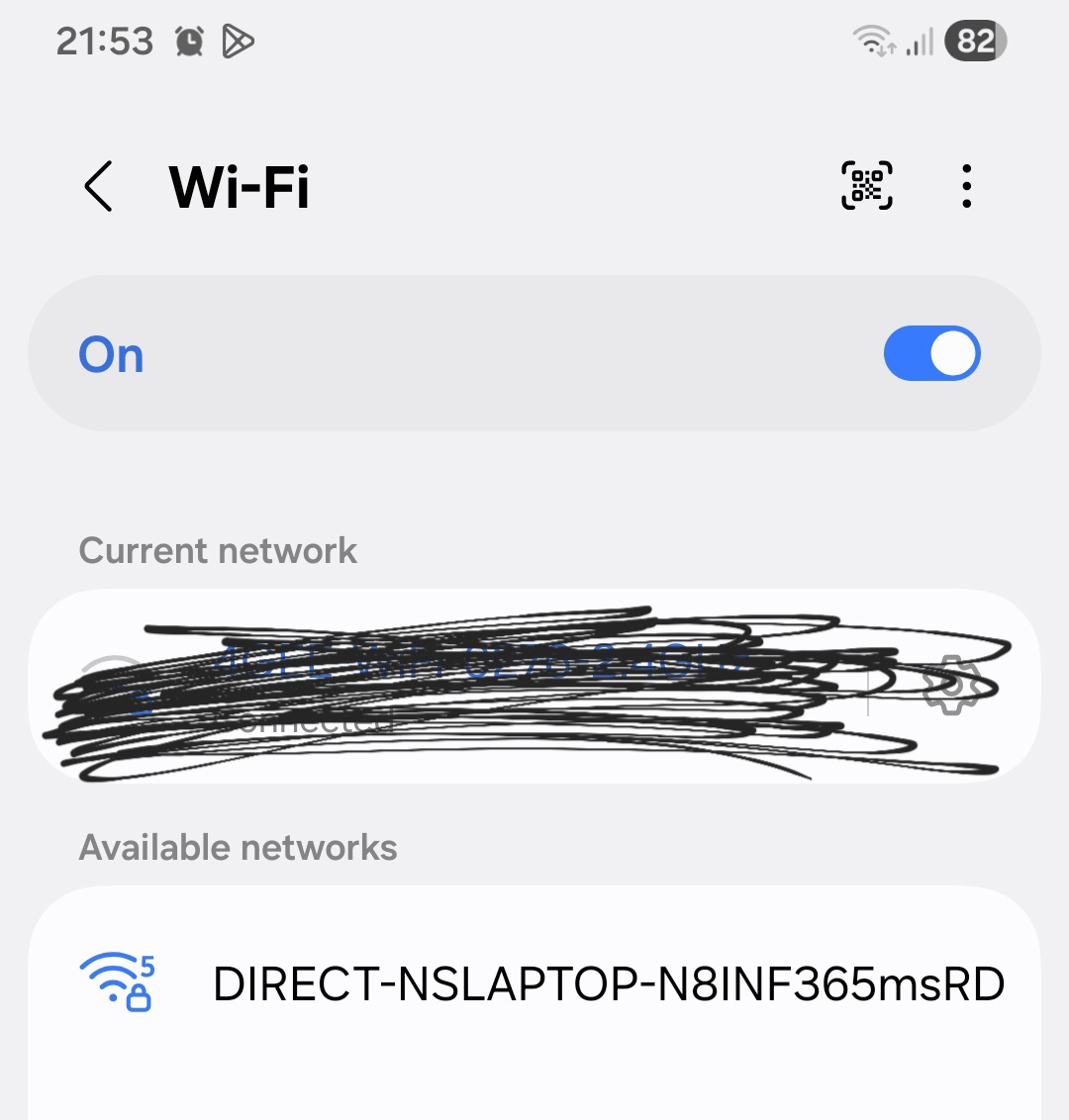Open the QR code scanner
1069x1120 pixels.
[866, 187]
